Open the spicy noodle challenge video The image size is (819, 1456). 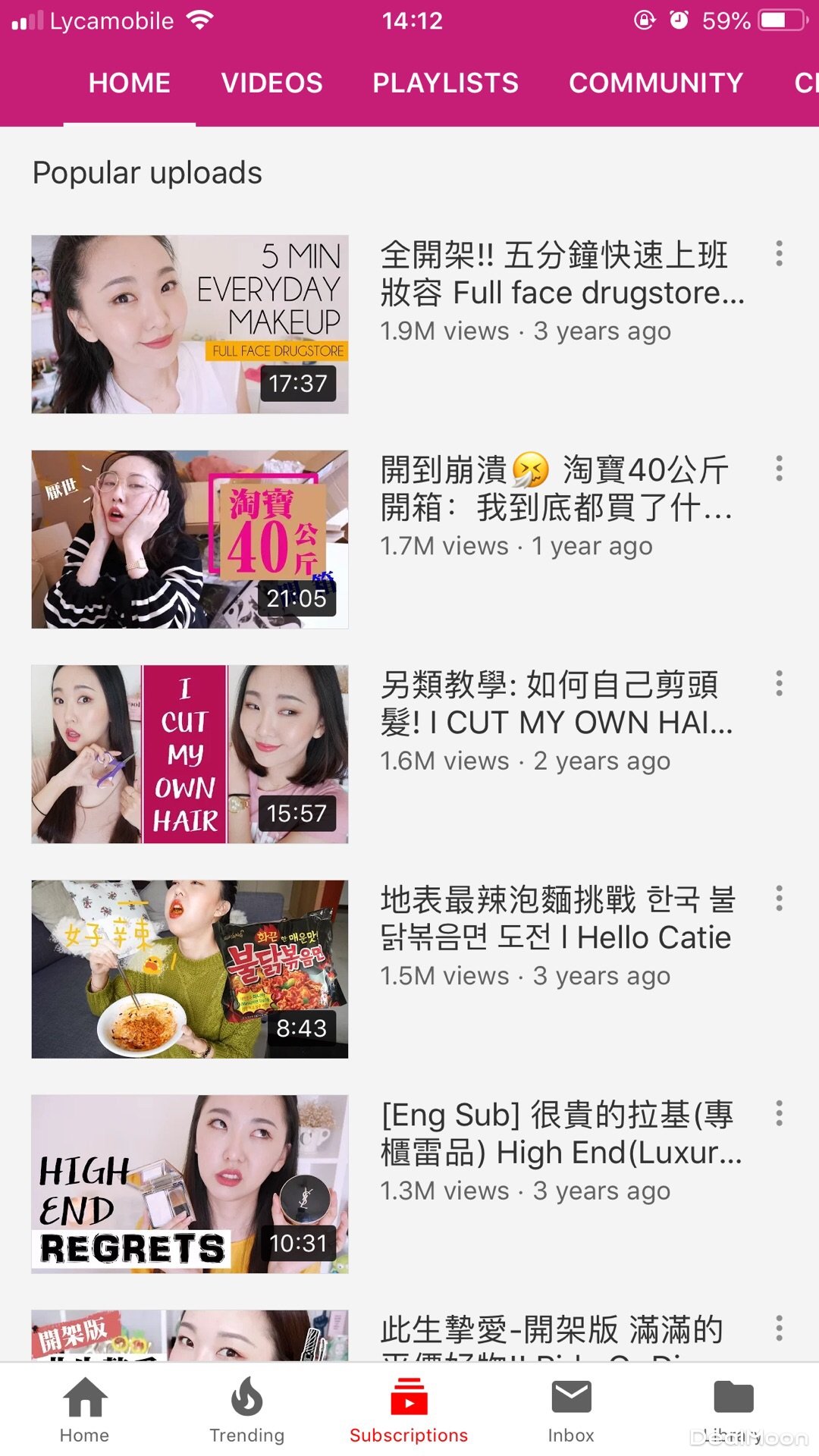pos(190,969)
